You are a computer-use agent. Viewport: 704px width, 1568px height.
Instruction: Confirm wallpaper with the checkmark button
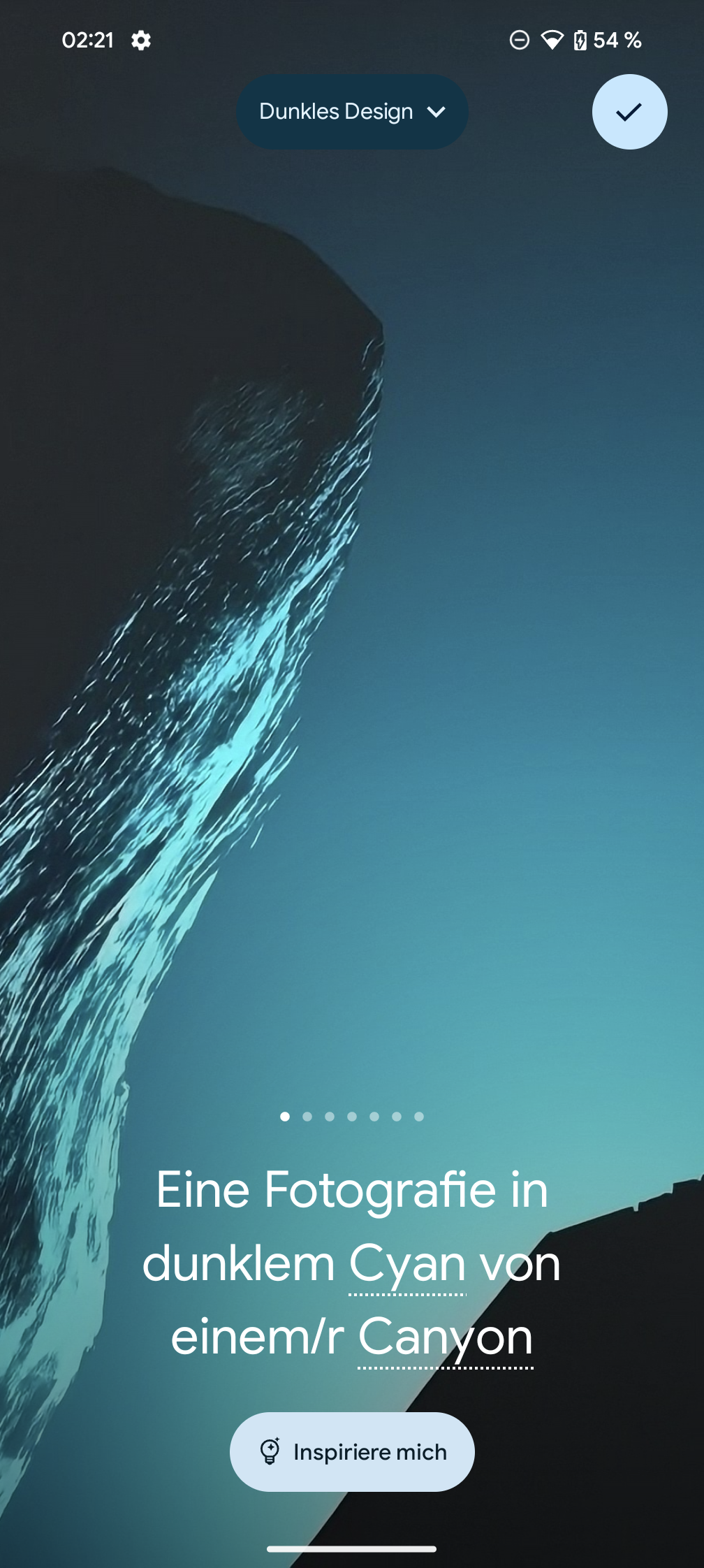629,112
